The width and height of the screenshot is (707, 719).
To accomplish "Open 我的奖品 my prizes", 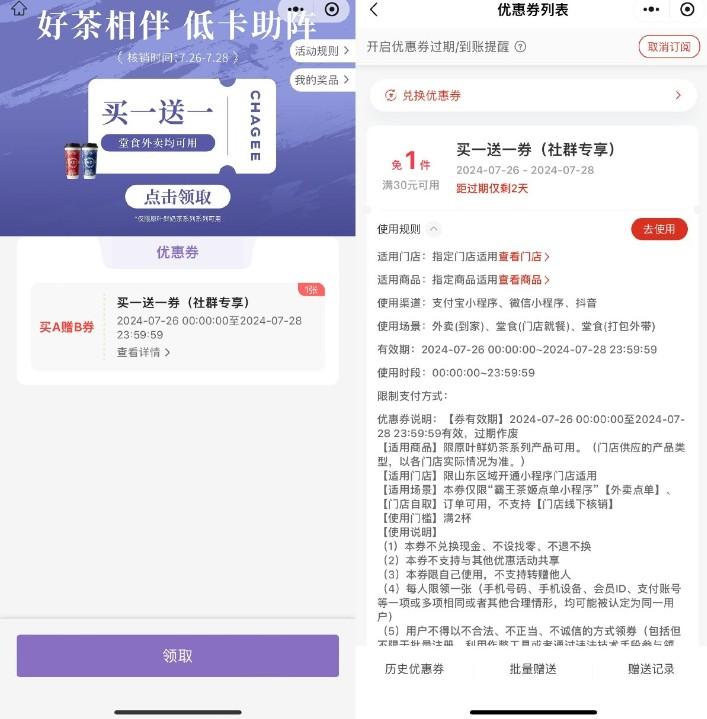I will pos(320,80).
